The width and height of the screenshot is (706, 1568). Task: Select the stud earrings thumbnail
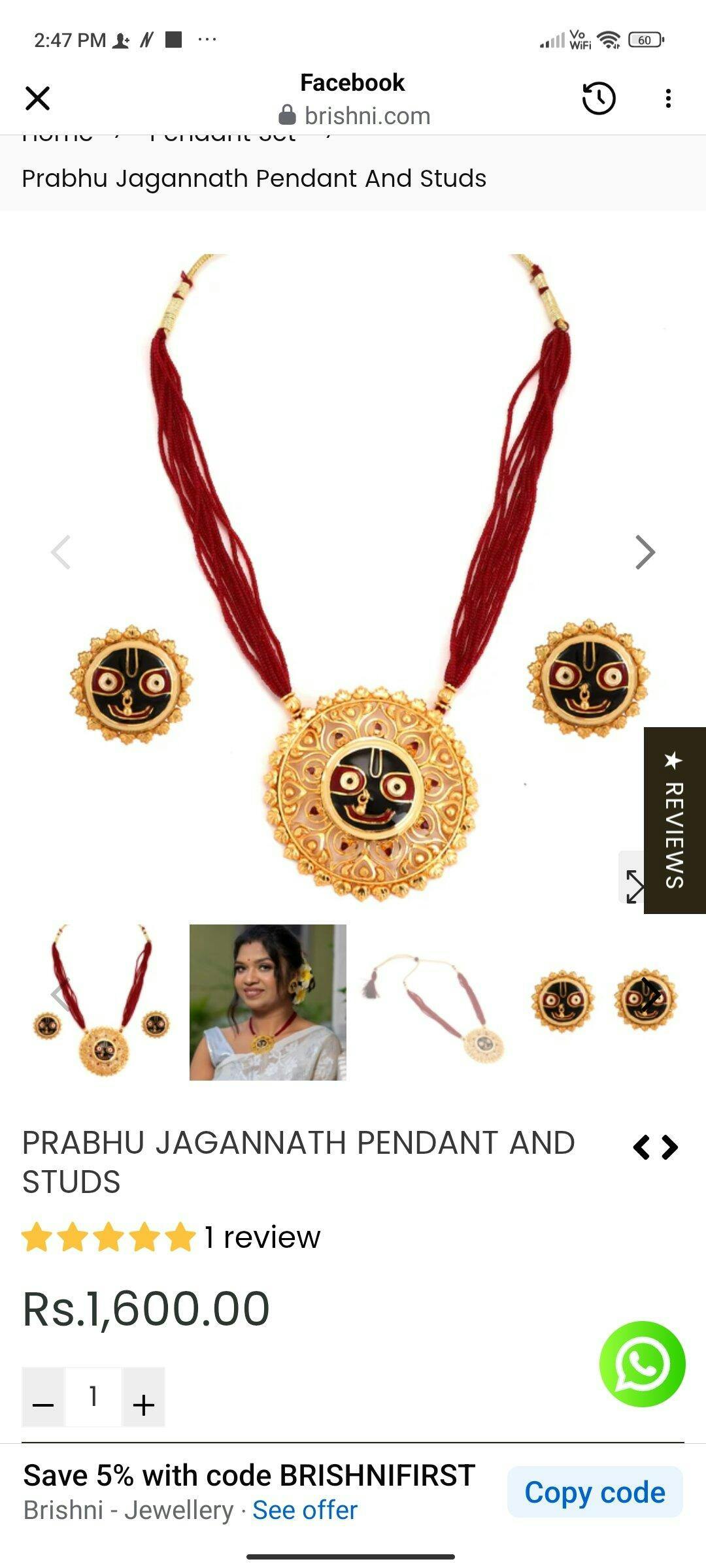(x=601, y=1001)
